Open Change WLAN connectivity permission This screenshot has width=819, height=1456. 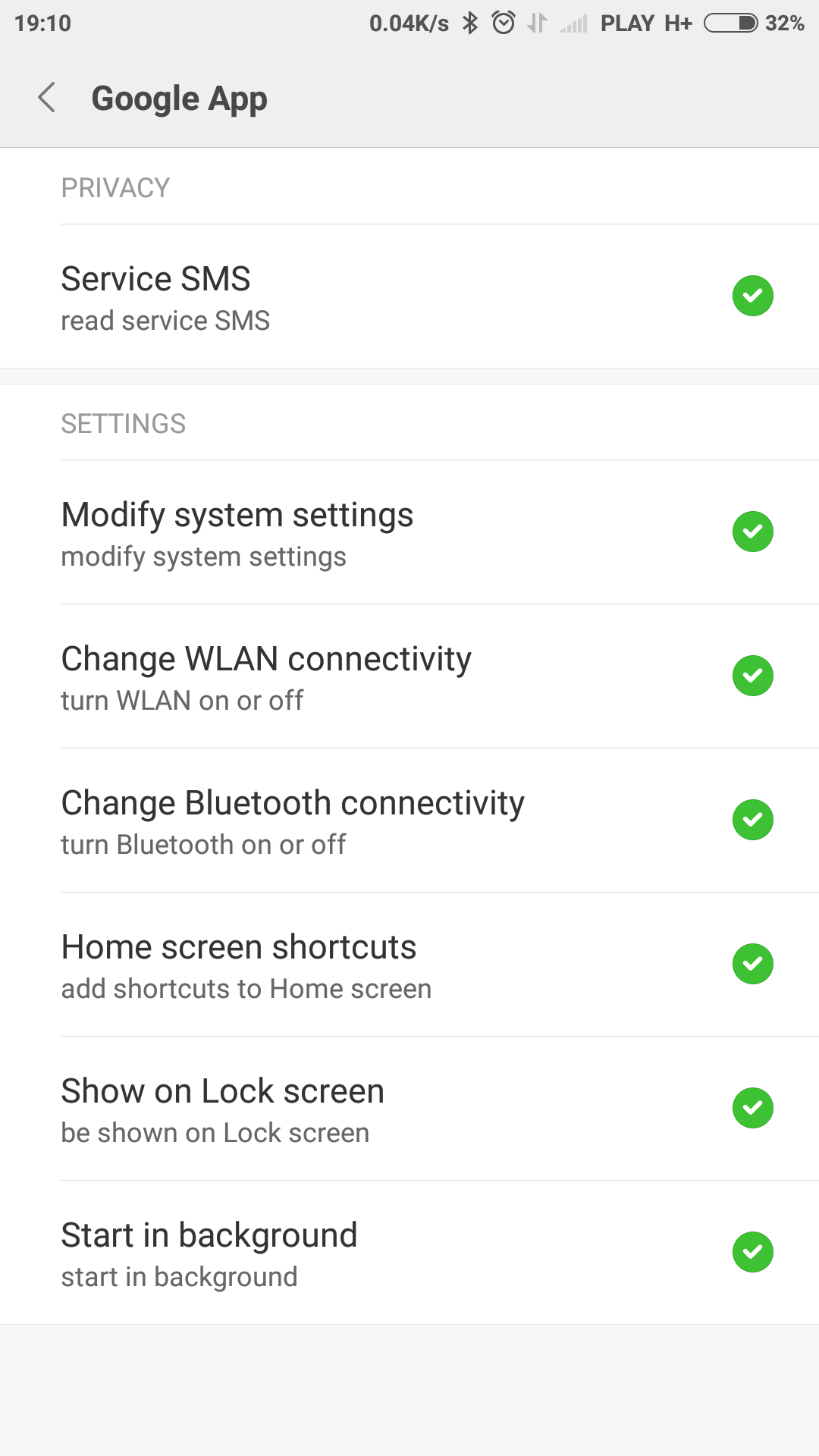click(x=409, y=676)
